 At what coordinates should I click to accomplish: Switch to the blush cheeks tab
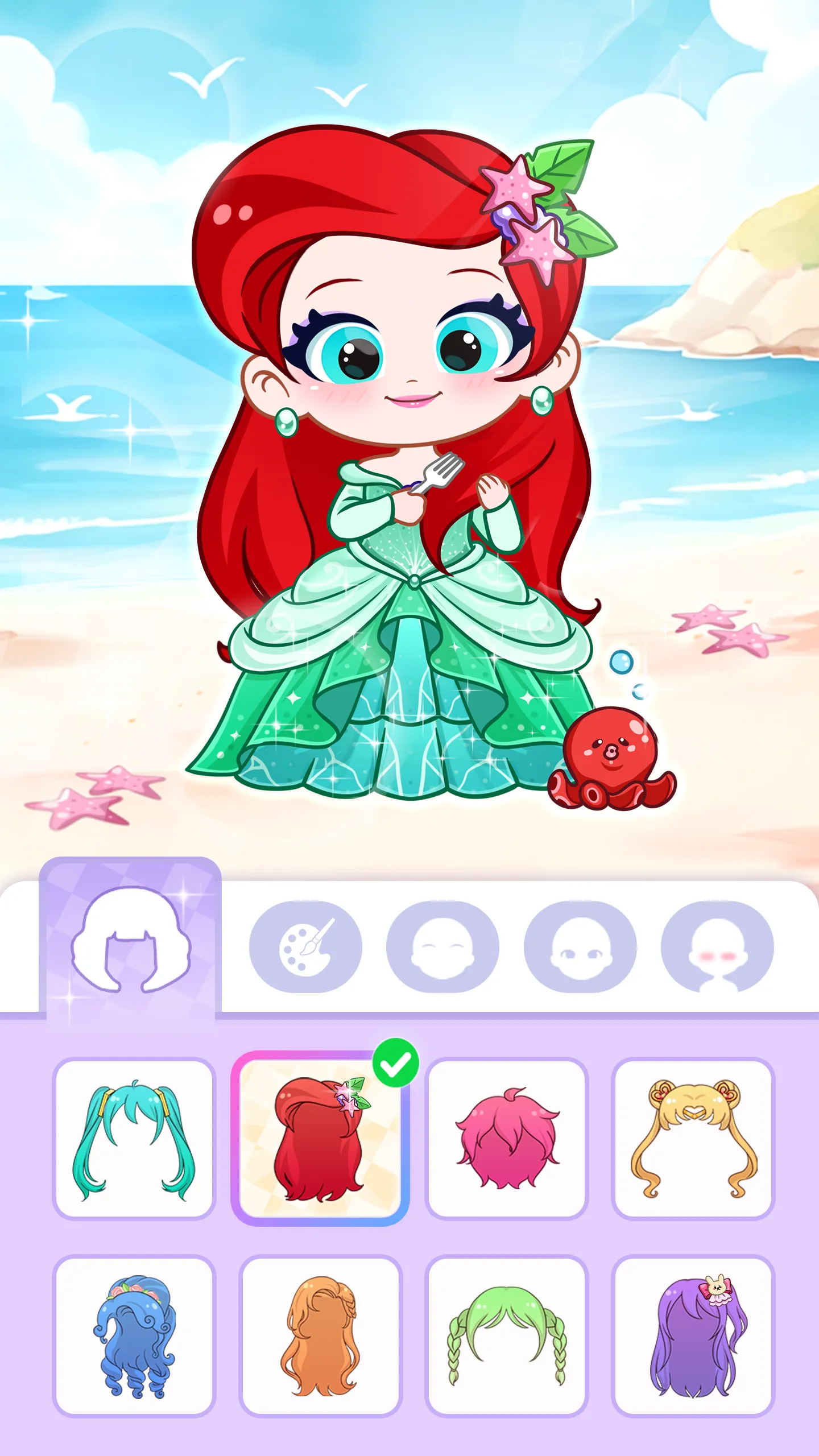[717, 946]
